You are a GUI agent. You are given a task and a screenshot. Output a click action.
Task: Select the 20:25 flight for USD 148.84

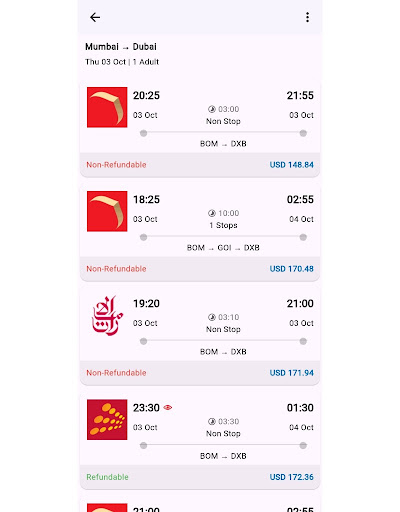coord(200,128)
